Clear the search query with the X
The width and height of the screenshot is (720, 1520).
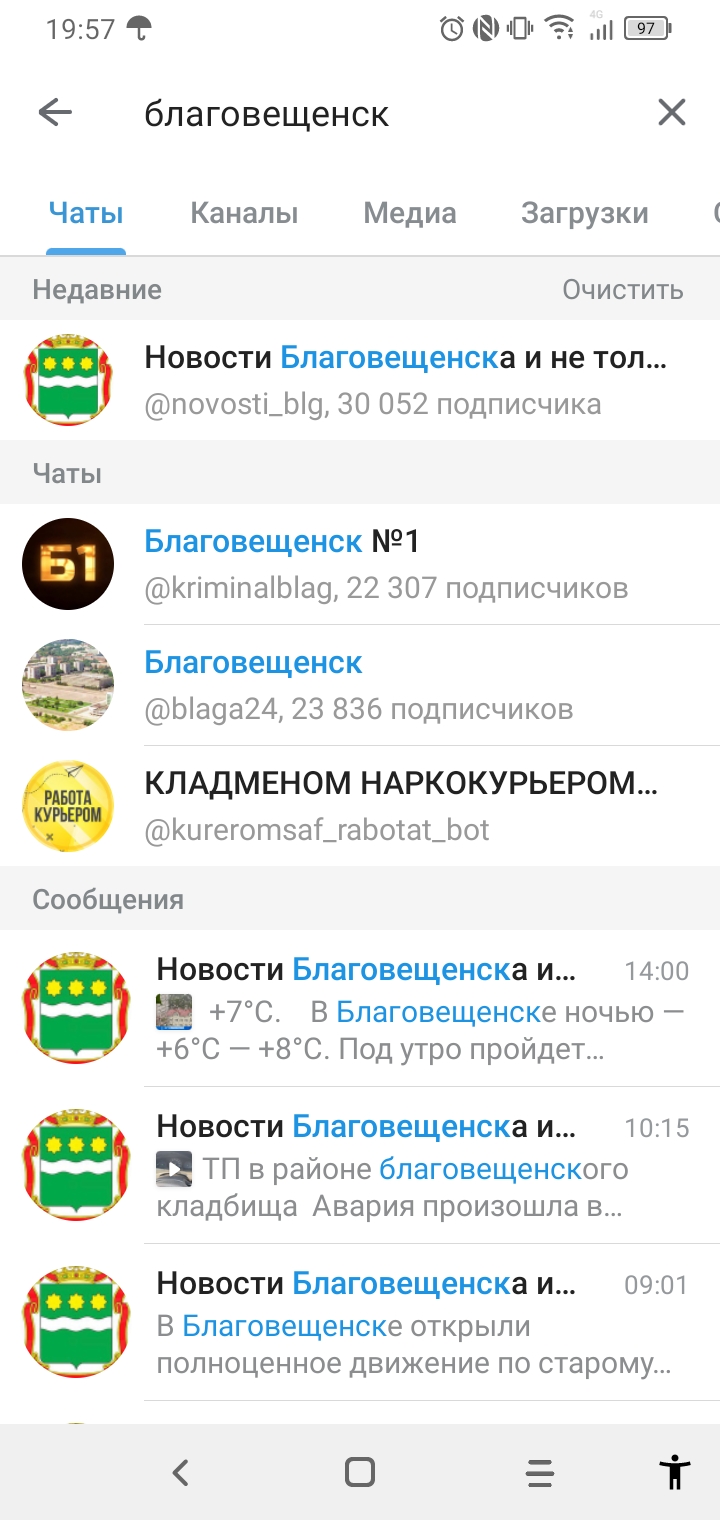672,113
